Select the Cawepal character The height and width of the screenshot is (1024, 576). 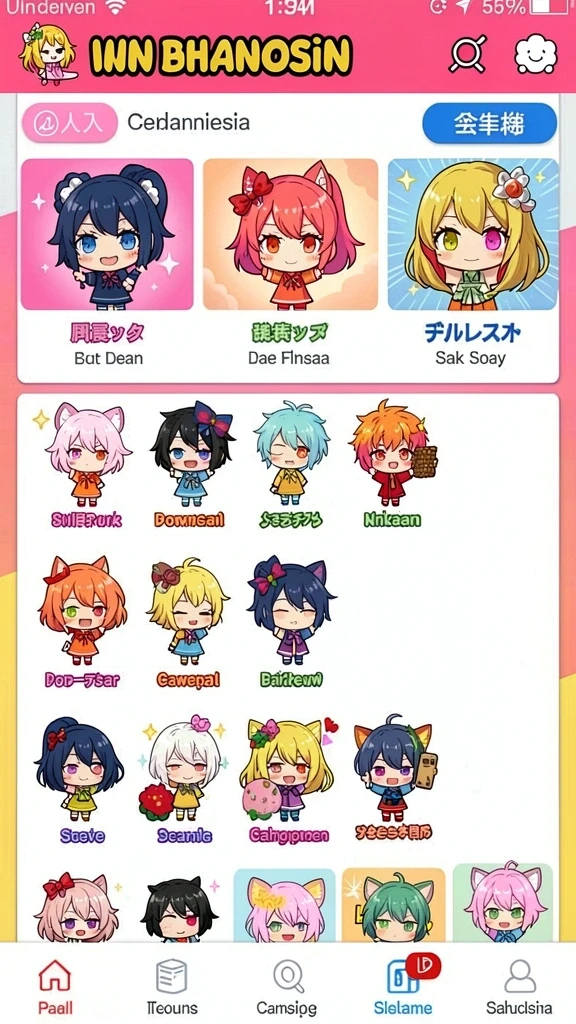coord(188,622)
